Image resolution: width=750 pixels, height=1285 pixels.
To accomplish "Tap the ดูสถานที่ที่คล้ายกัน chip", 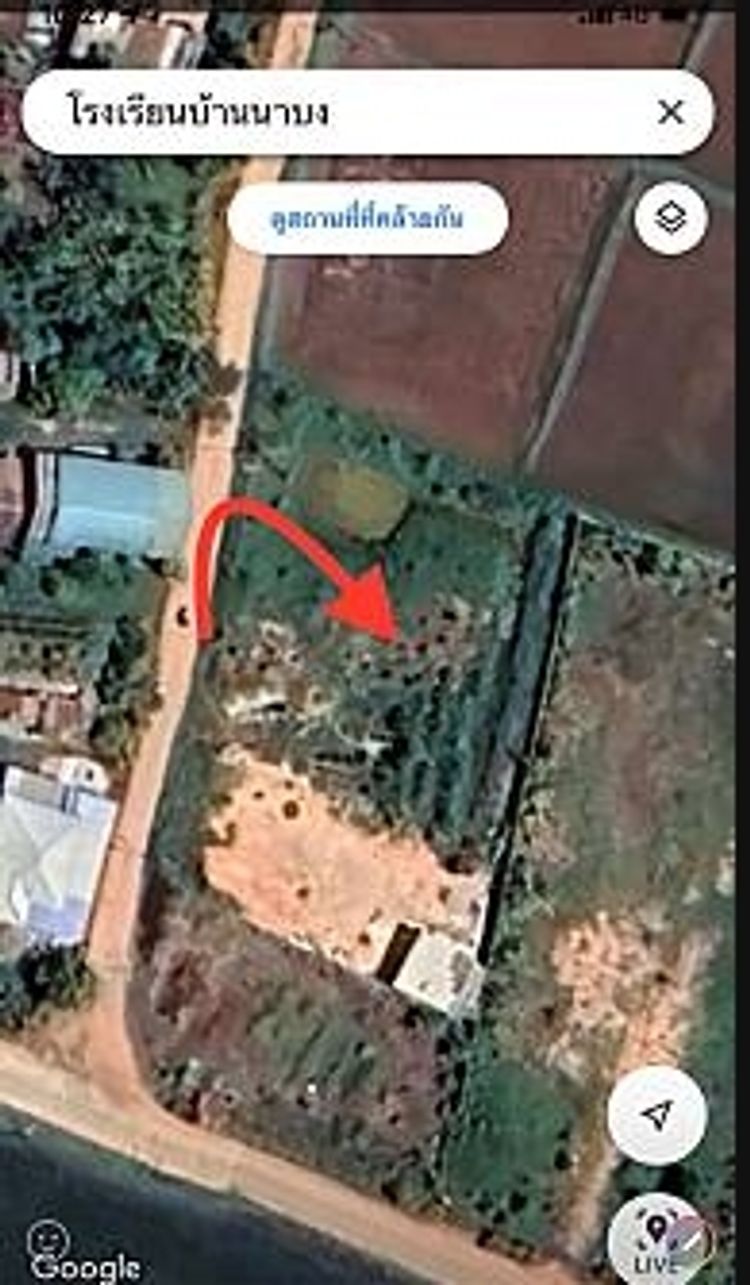I will coord(368,218).
